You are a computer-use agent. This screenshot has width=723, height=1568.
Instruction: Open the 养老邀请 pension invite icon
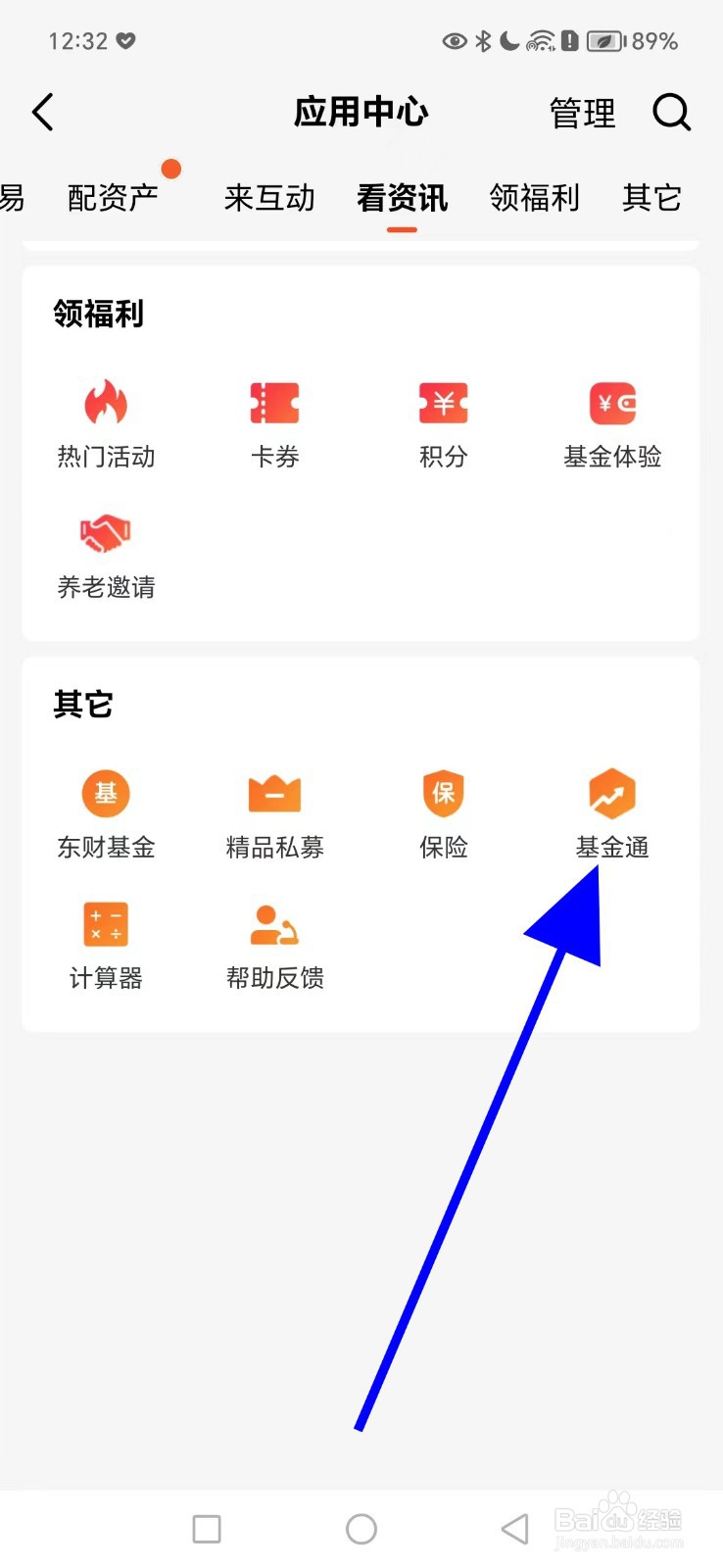pyautogui.click(x=106, y=533)
